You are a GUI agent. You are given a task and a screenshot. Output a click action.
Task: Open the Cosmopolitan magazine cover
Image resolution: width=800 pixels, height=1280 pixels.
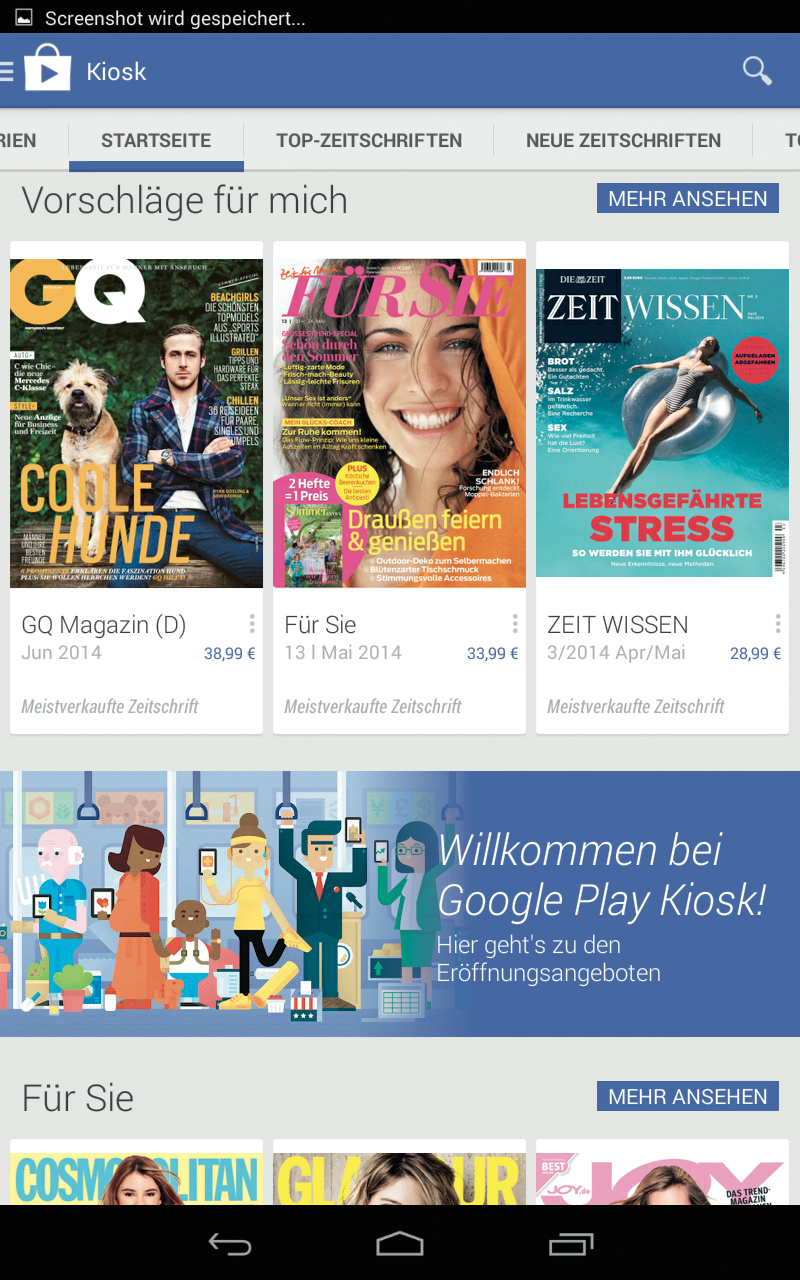pyautogui.click(x=136, y=1178)
